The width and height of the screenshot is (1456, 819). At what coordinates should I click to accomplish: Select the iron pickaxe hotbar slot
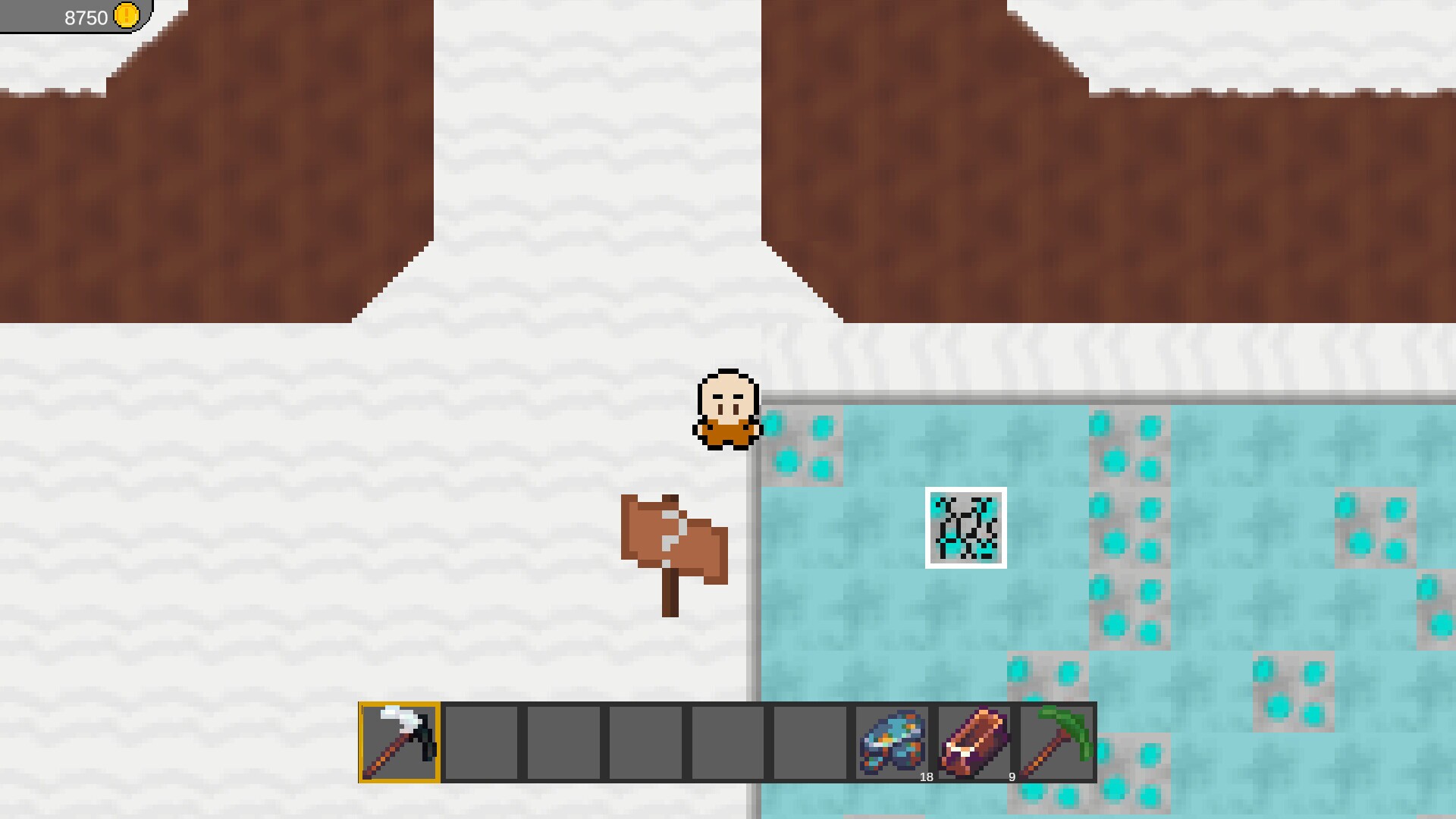[x=399, y=742]
